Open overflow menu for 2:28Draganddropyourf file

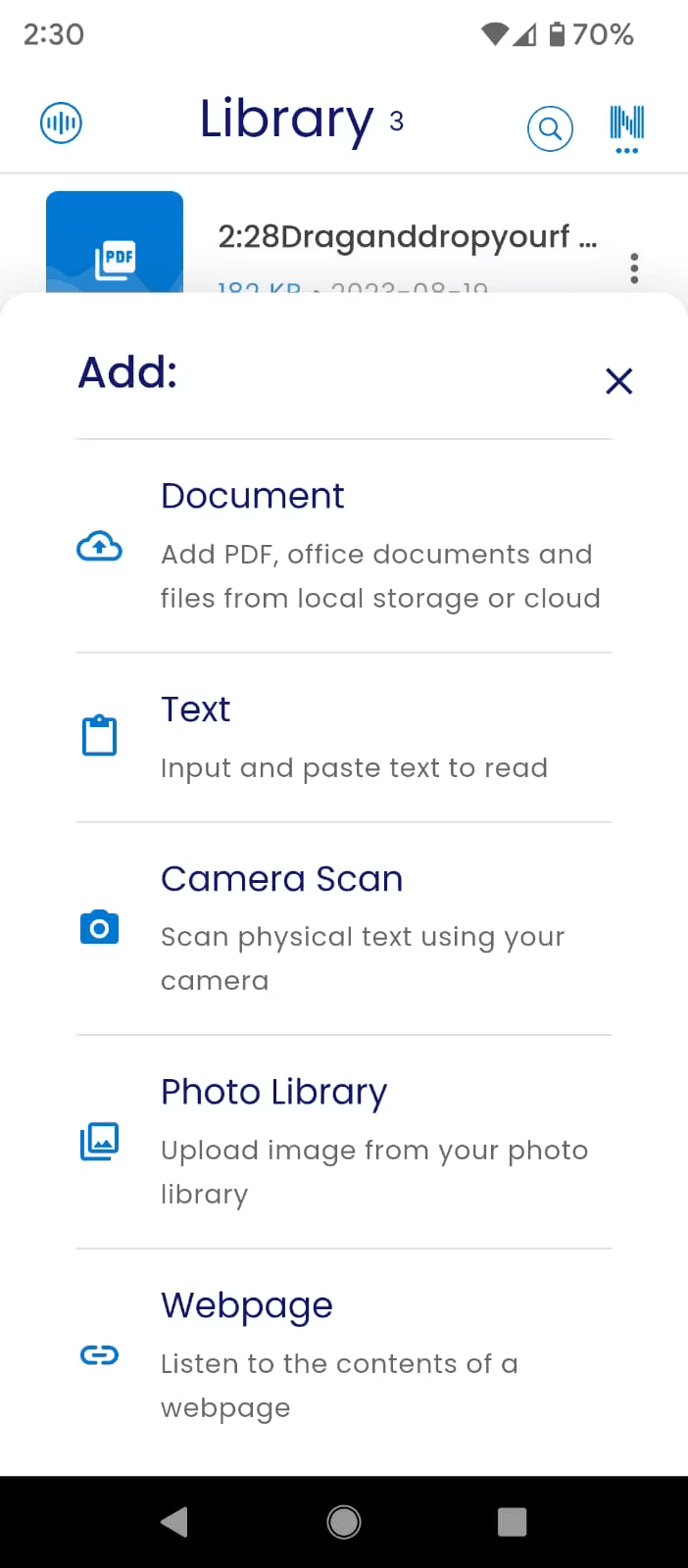[x=635, y=268]
